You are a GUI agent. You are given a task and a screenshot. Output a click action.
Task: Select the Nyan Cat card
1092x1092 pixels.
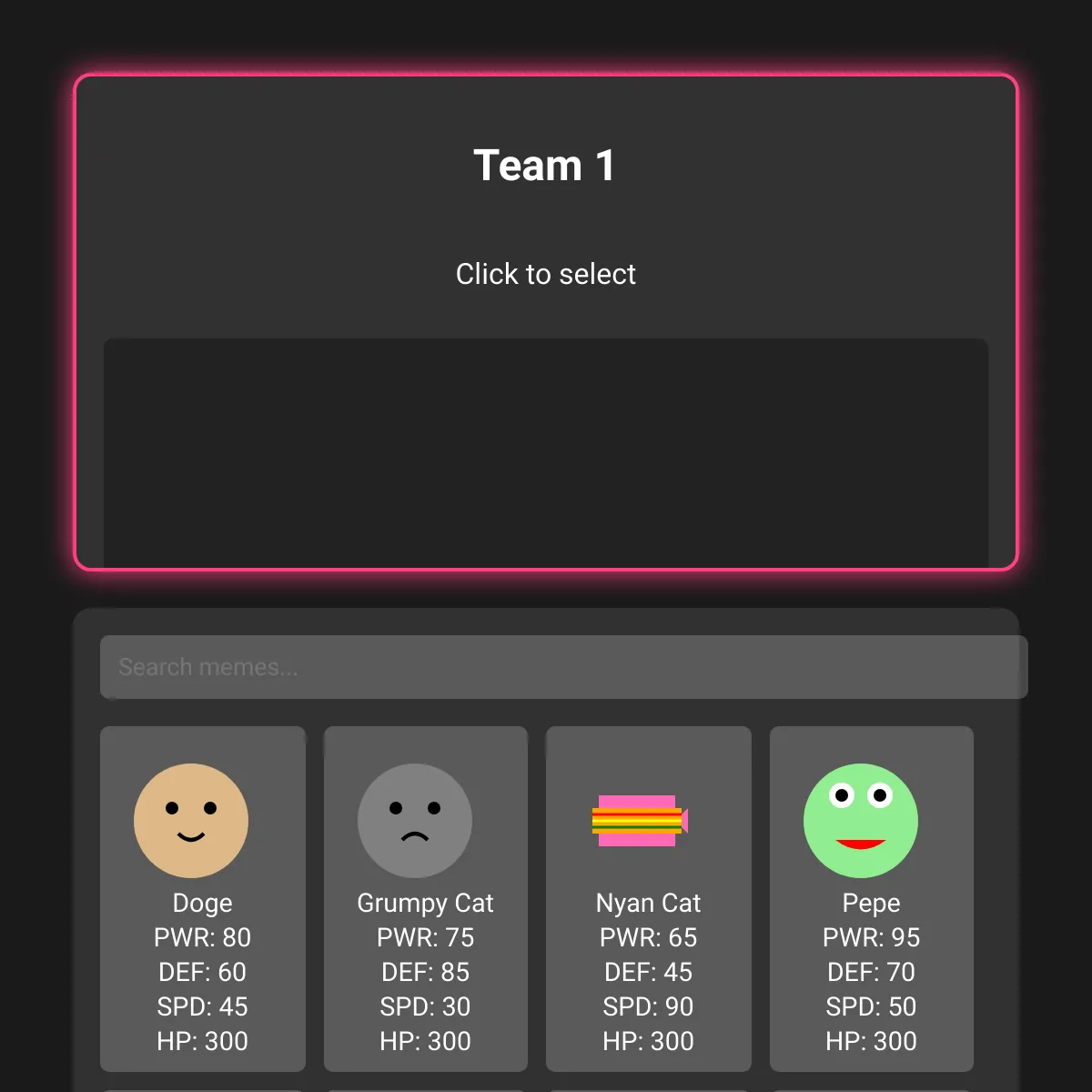(x=648, y=898)
